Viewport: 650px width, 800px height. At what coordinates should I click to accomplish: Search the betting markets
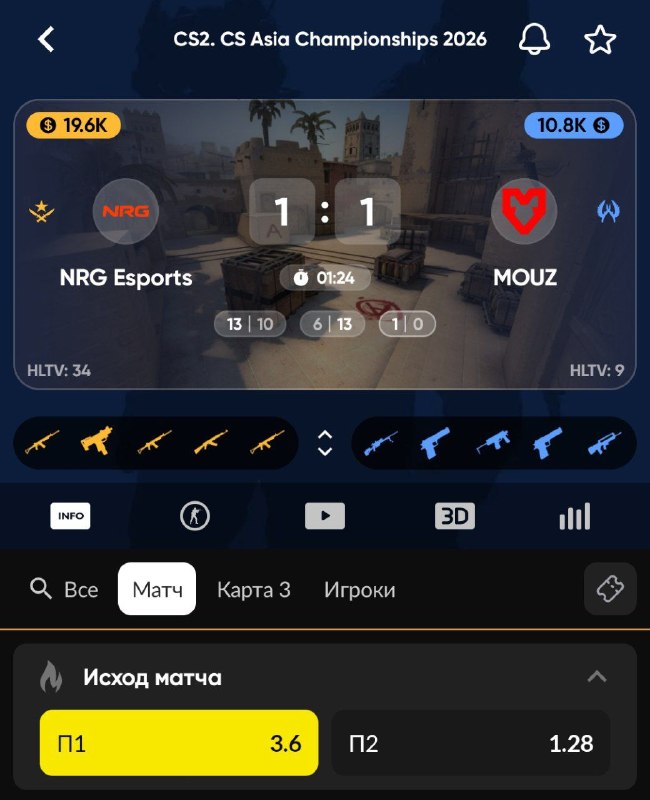click(41, 589)
